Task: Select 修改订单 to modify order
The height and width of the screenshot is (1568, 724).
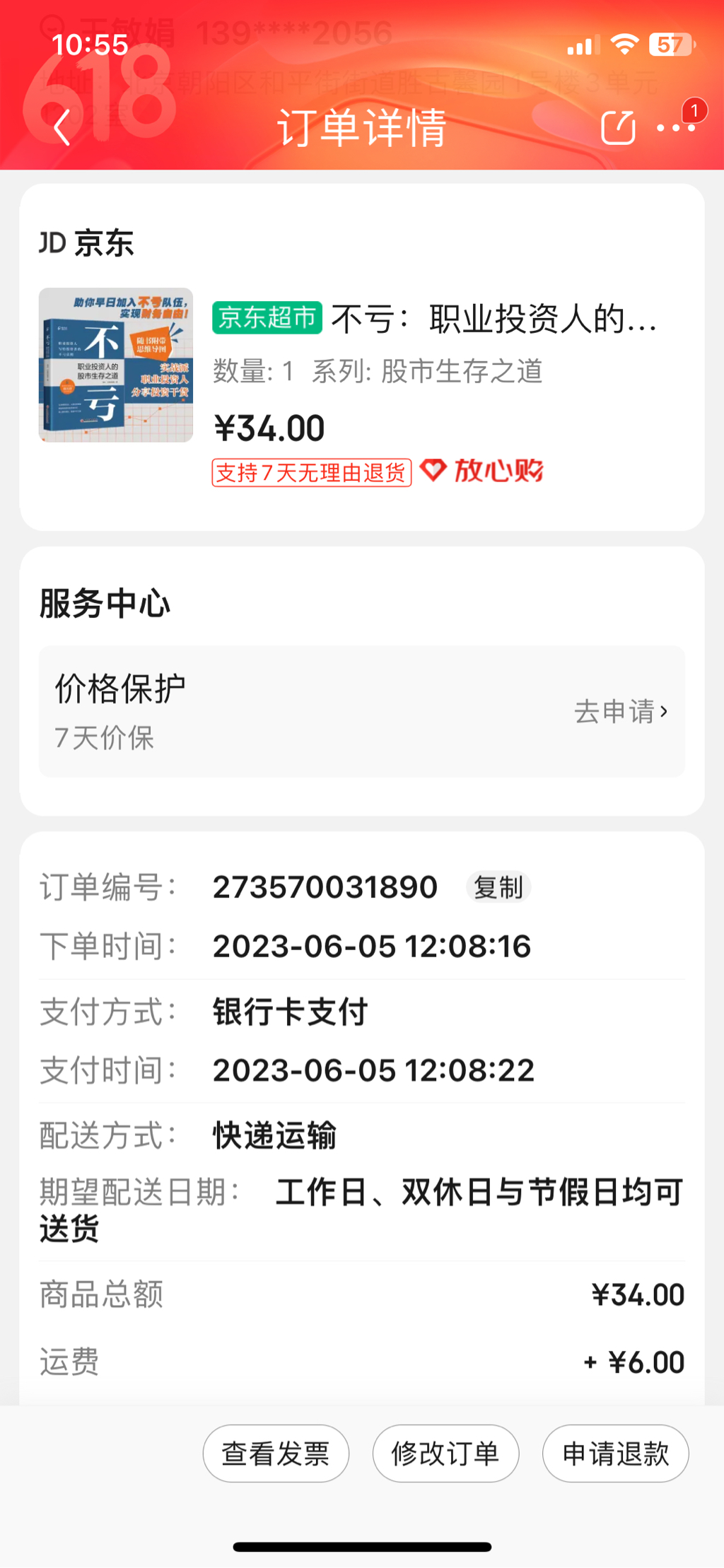Action: [x=445, y=1453]
